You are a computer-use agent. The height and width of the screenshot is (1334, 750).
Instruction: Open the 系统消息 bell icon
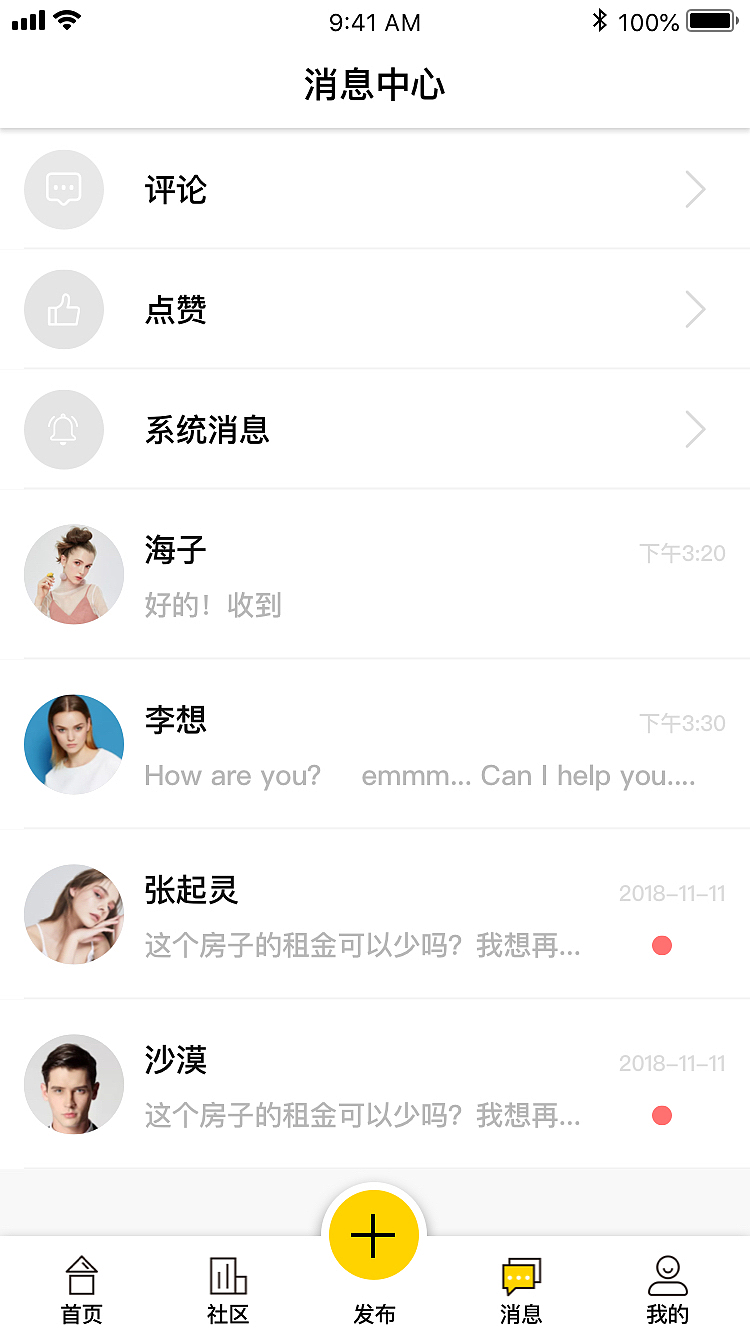coord(64,430)
